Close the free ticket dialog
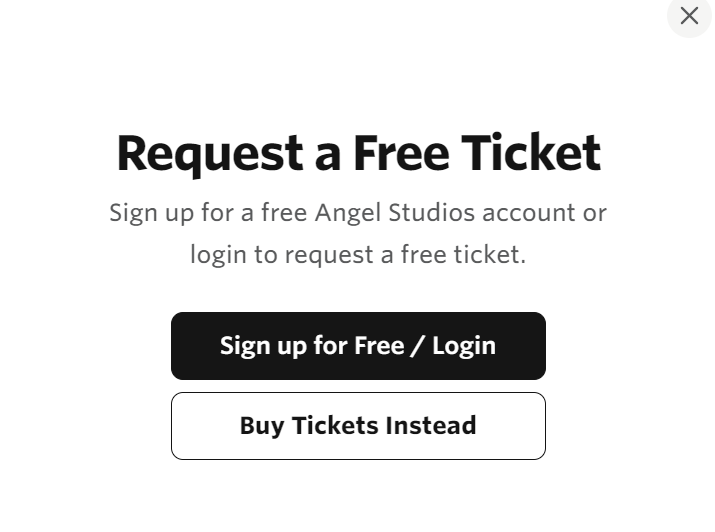 pos(689,16)
